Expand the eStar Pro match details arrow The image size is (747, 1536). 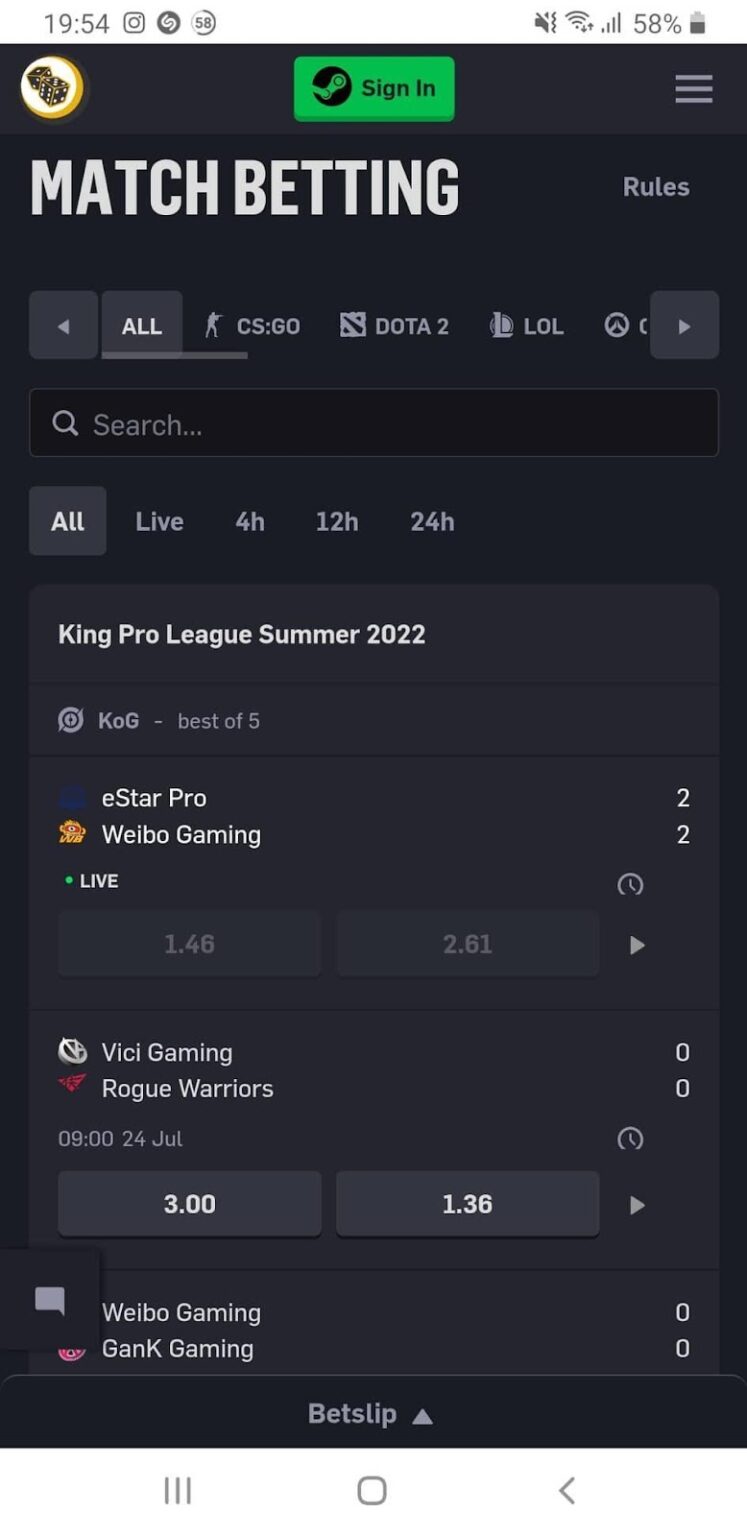pyautogui.click(x=637, y=944)
